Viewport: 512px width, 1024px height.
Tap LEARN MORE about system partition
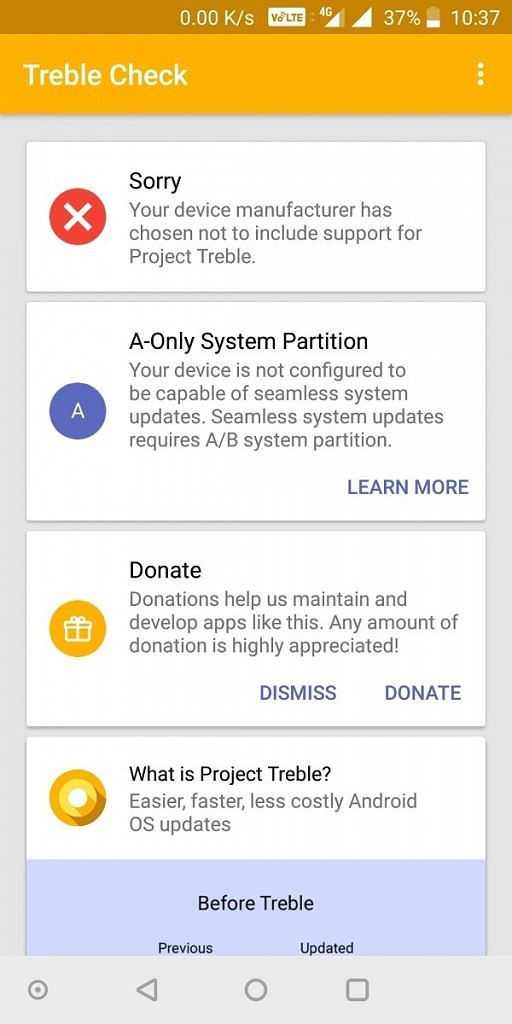408,487
